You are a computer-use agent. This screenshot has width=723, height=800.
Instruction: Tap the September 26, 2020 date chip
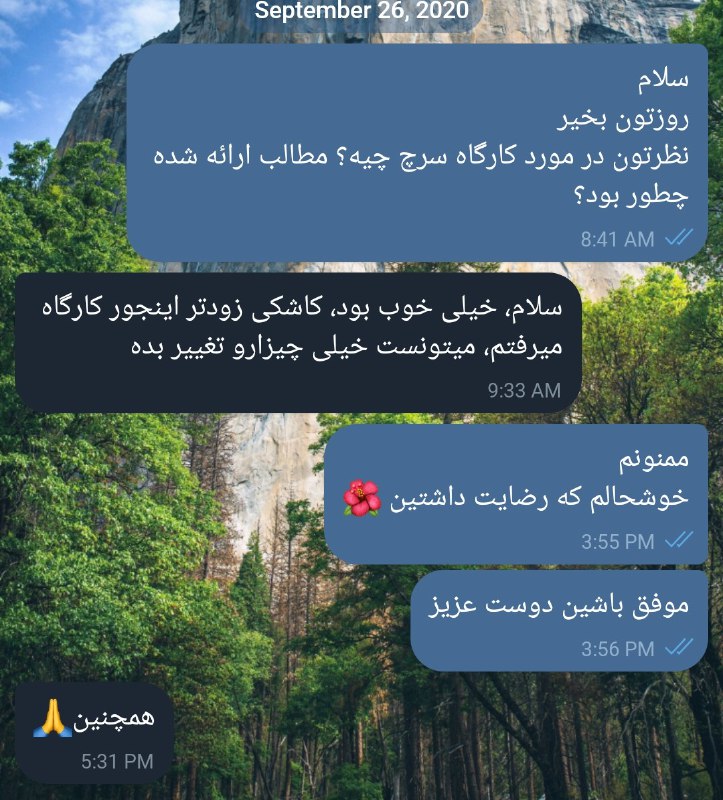(361, 13)
